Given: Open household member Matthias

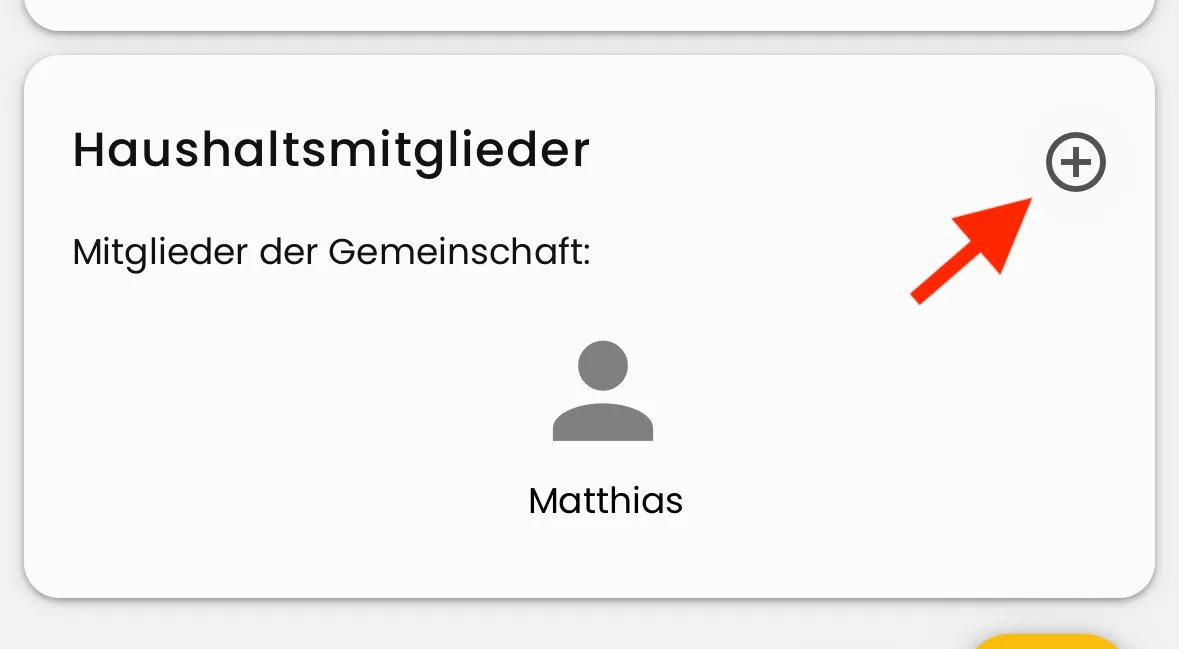Looking at the screenshot, I should click(x=603, y=427).
